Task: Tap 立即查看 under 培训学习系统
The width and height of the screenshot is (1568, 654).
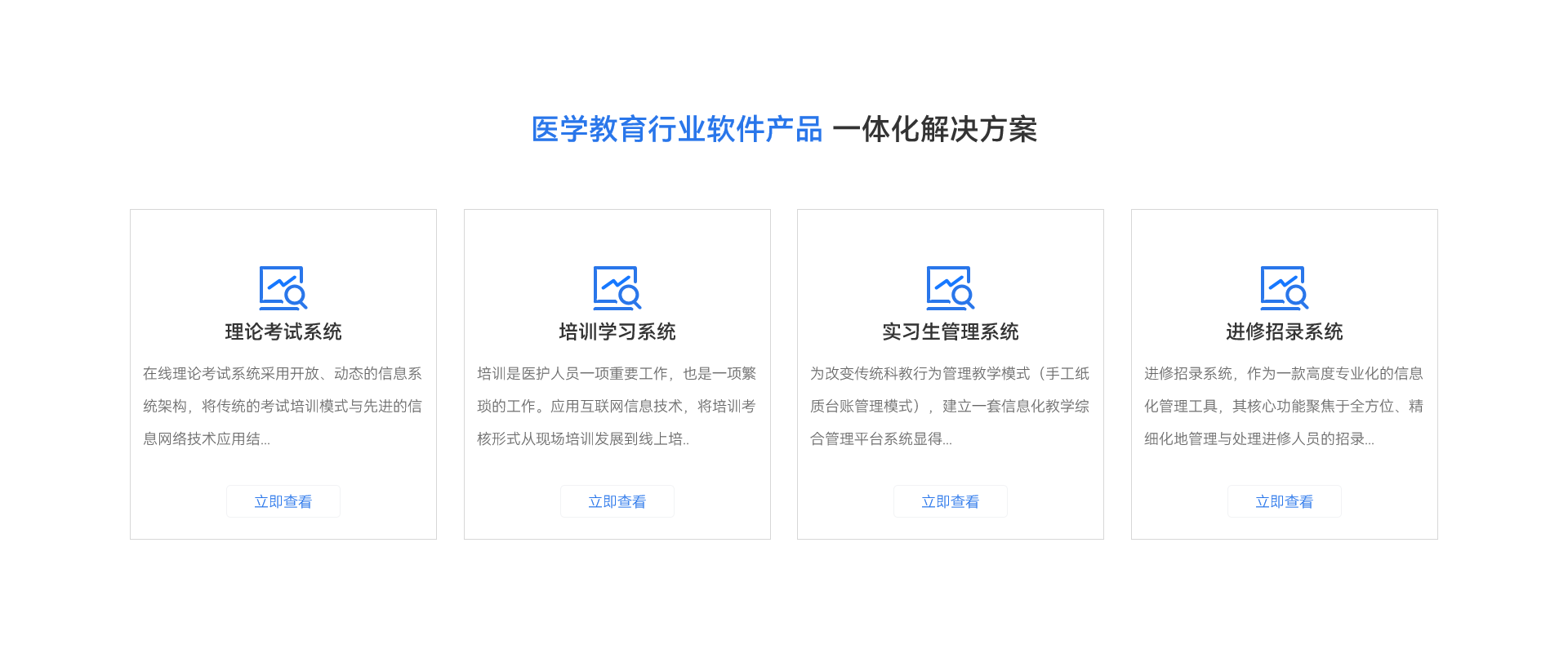Action: point(617,501)
